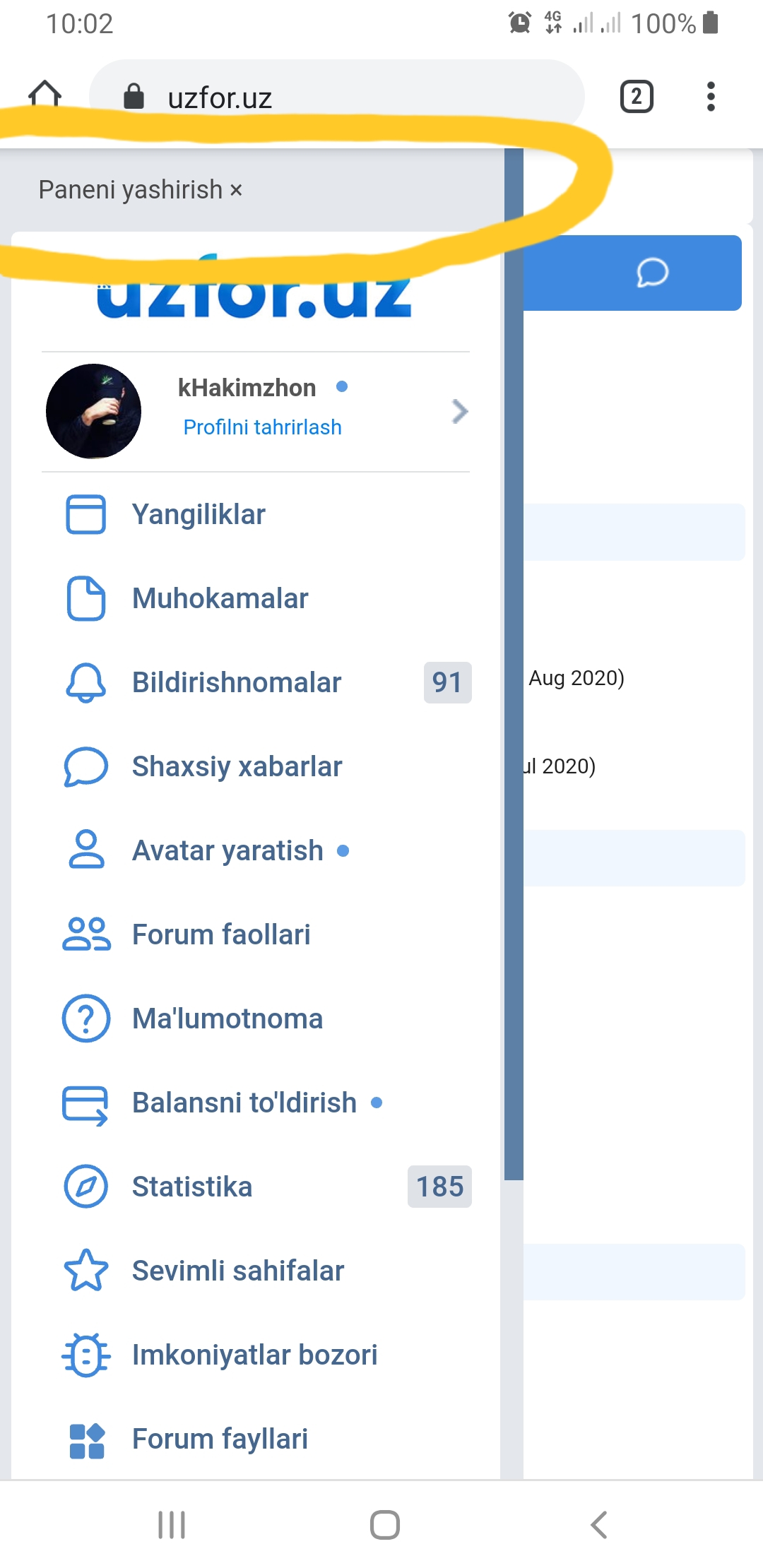This screenshot has width=763, height=1568.
Task: Go back with system back button
Action: 598,1525
